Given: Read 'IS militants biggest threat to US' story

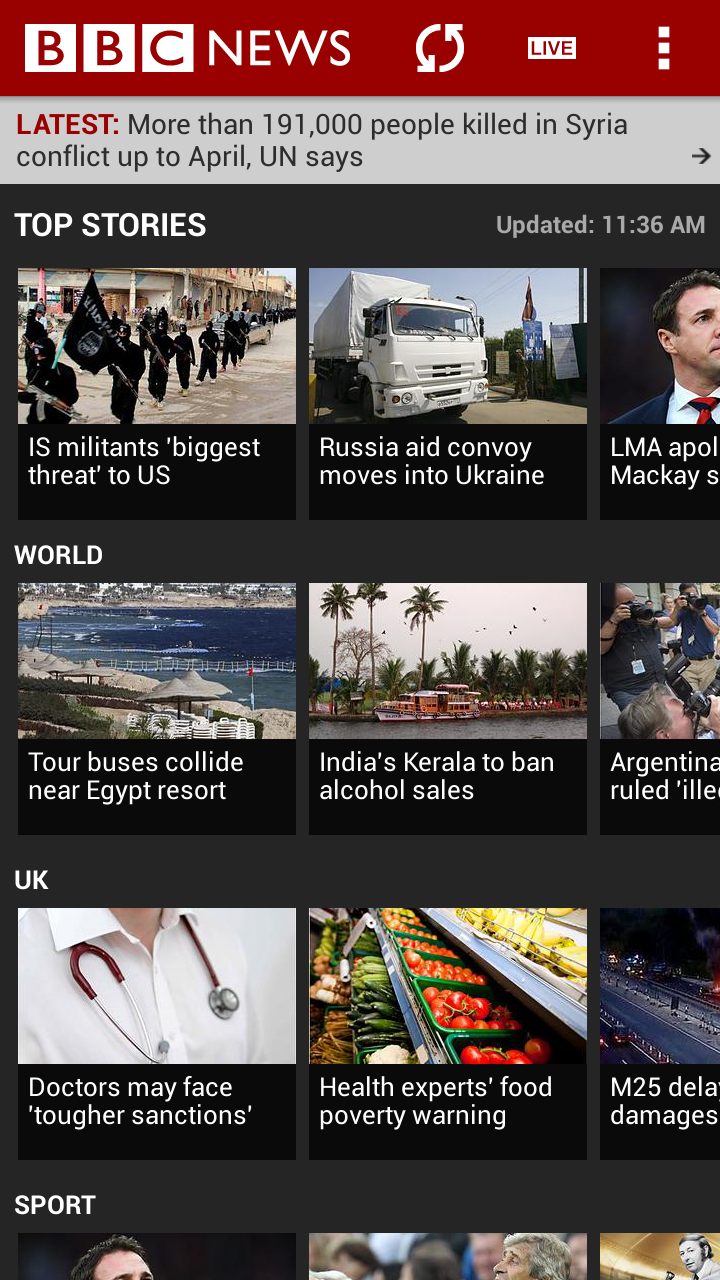Looking at the screenshot, I should point(156,393).
